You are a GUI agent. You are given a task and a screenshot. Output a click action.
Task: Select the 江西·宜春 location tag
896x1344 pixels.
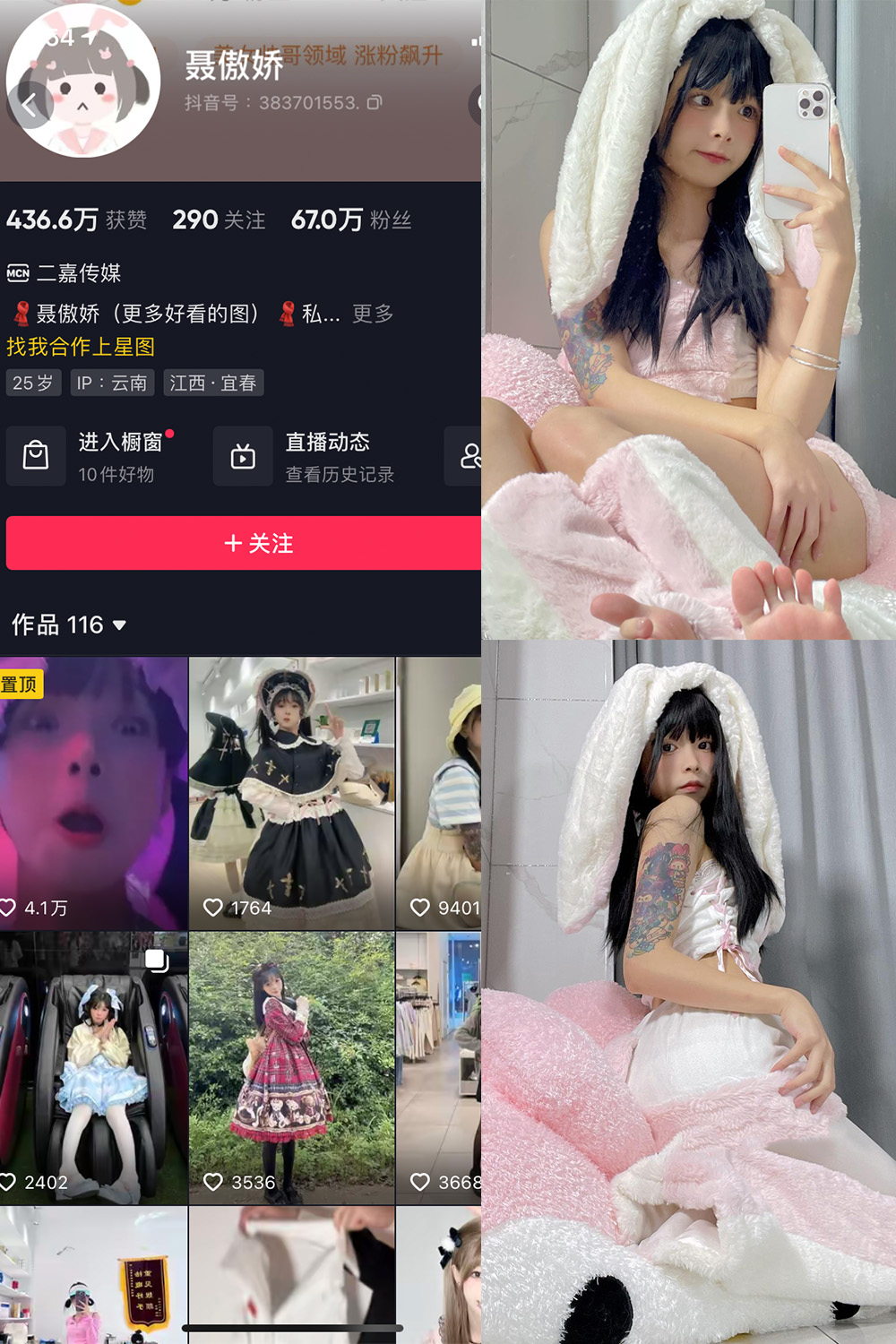point(213,383)
